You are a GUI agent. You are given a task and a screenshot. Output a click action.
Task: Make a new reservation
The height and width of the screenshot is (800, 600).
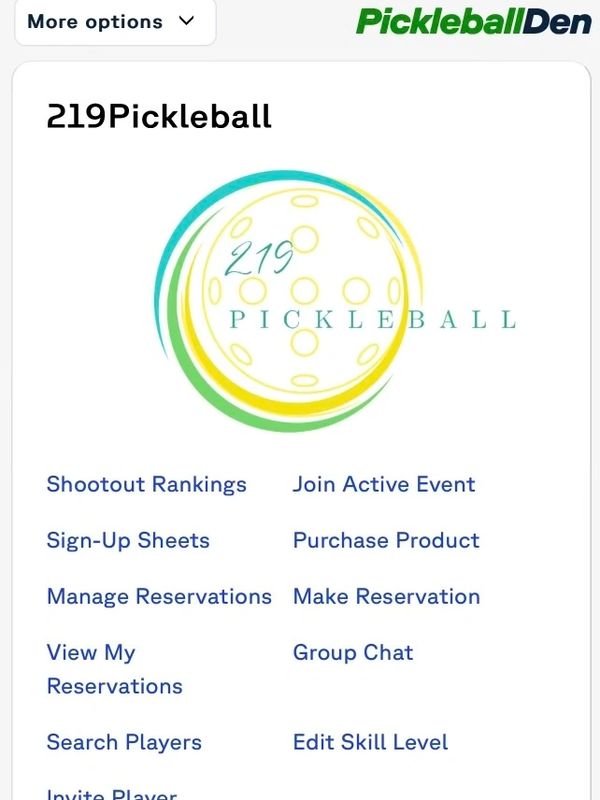tap(386, 596)
